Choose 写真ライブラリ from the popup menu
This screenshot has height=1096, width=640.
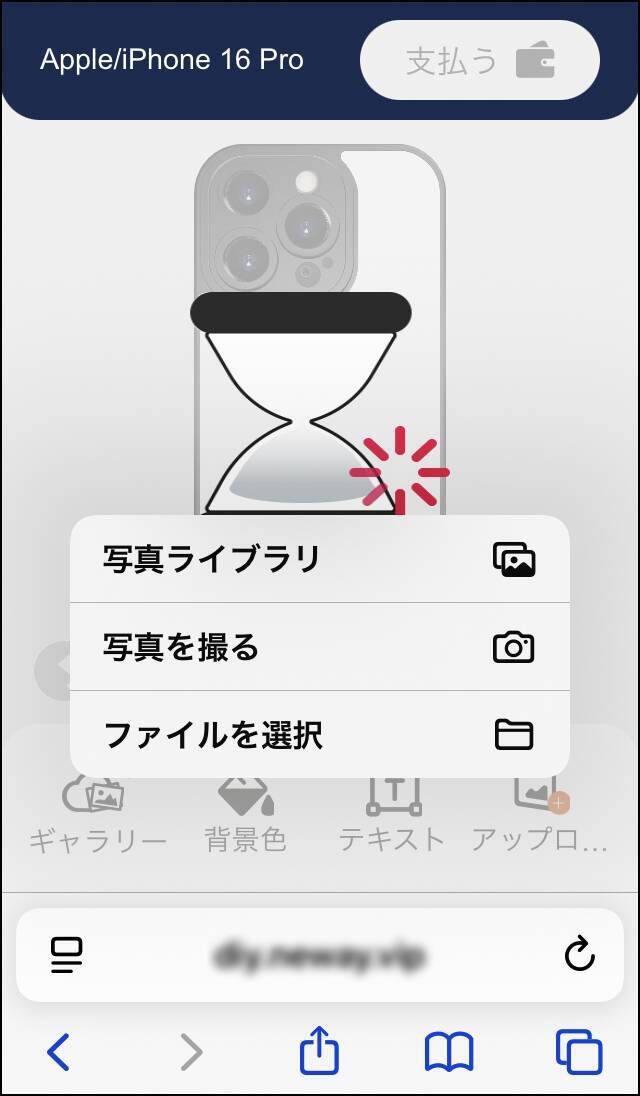318,559
